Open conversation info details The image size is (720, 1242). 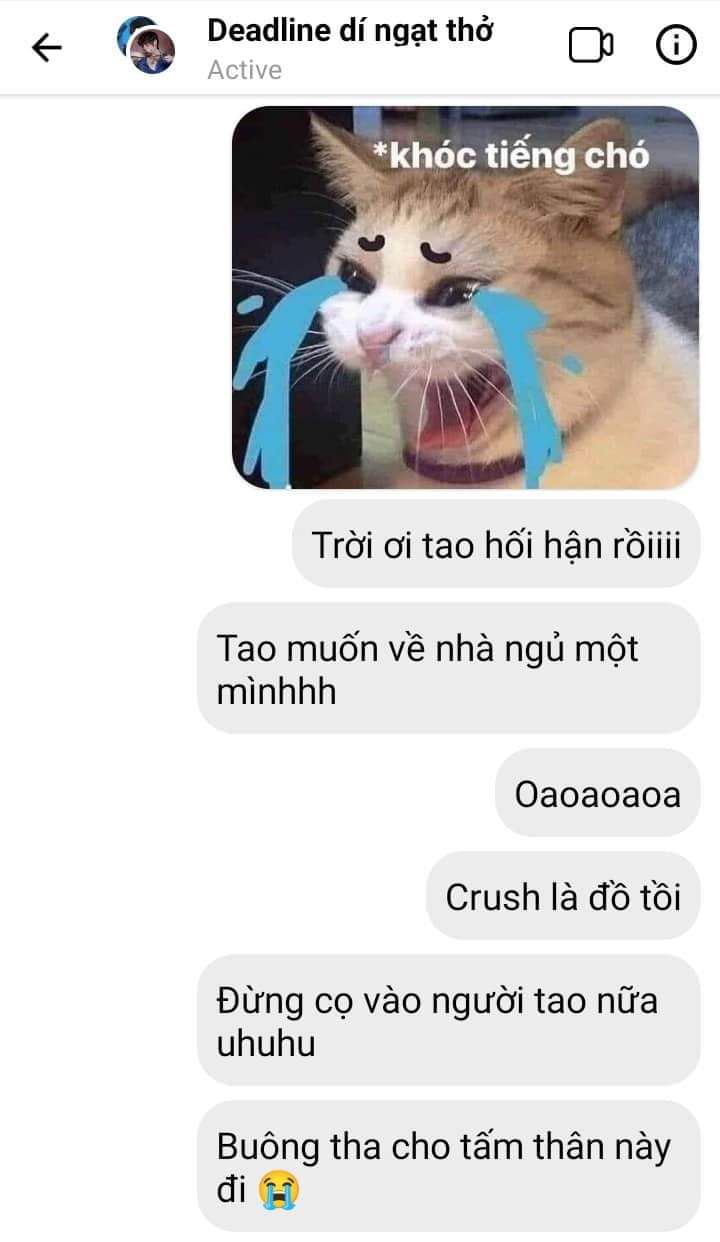click(x=675, y=46)
